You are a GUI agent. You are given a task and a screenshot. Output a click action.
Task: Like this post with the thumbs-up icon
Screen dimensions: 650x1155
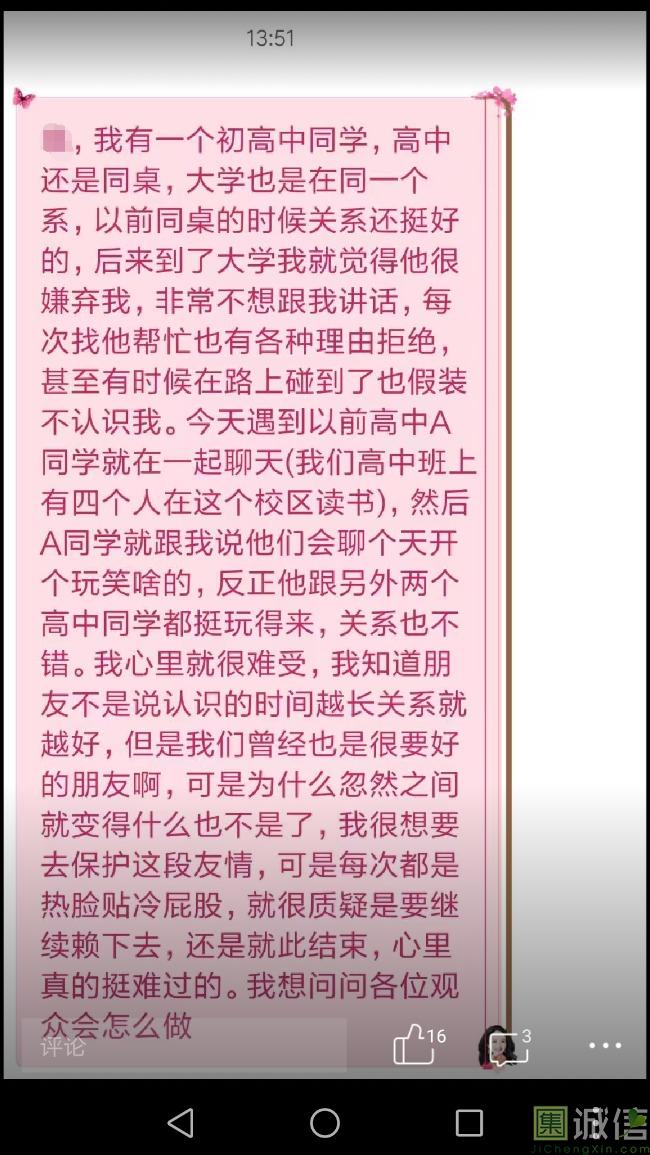click(x=414, y=1044)
